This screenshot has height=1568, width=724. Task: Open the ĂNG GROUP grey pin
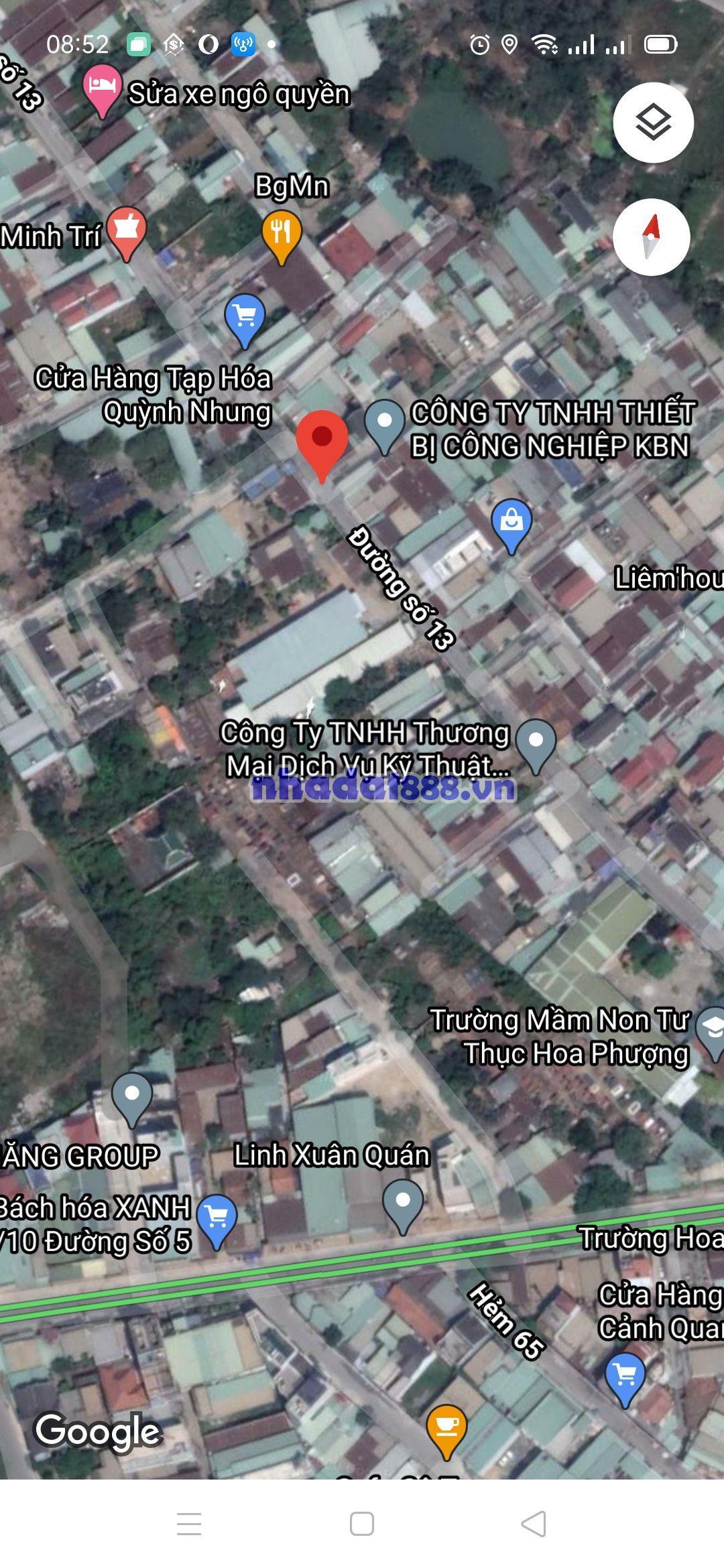[132, 1097]
